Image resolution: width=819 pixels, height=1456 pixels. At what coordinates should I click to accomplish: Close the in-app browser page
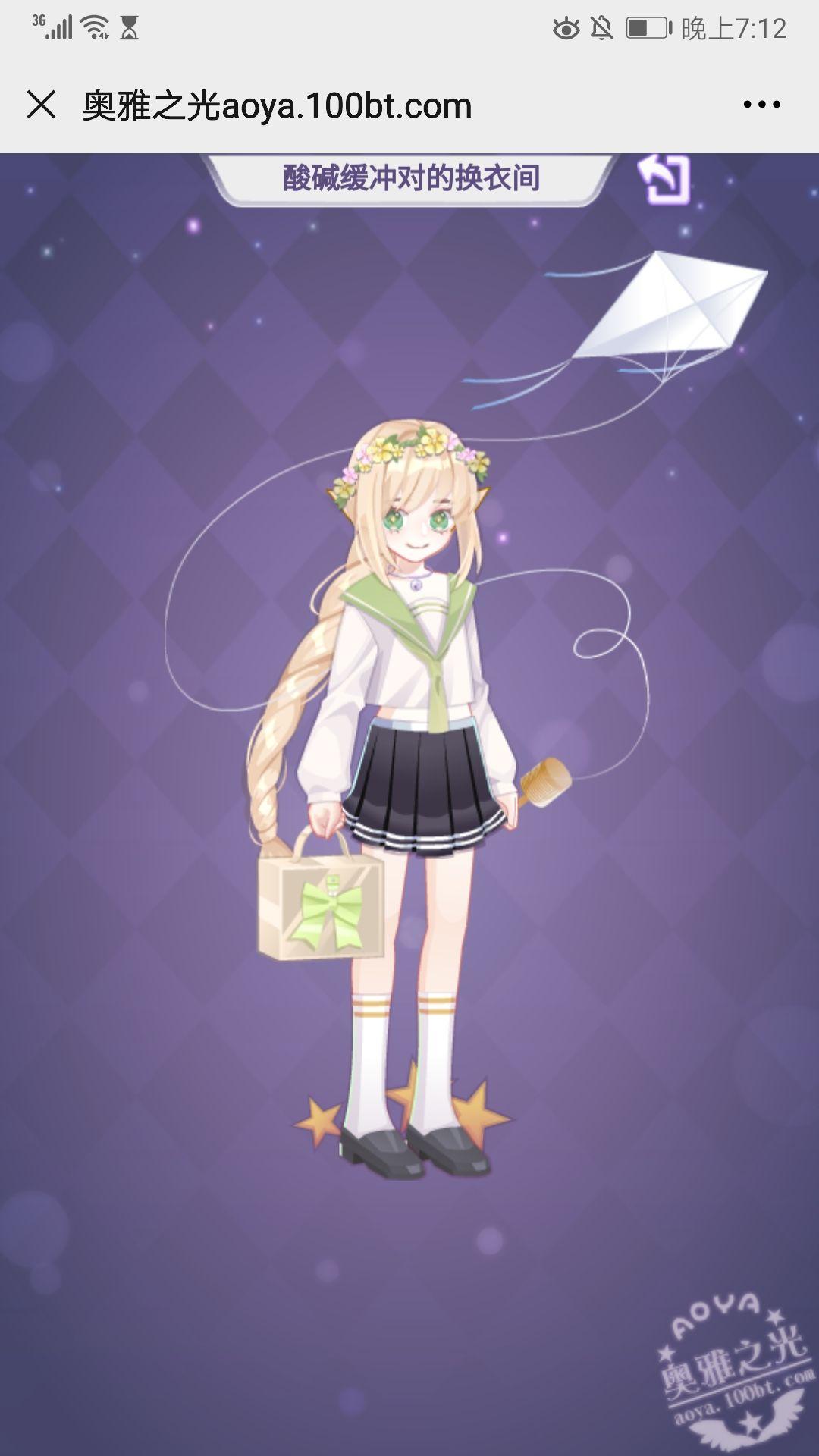pos(41,105)
